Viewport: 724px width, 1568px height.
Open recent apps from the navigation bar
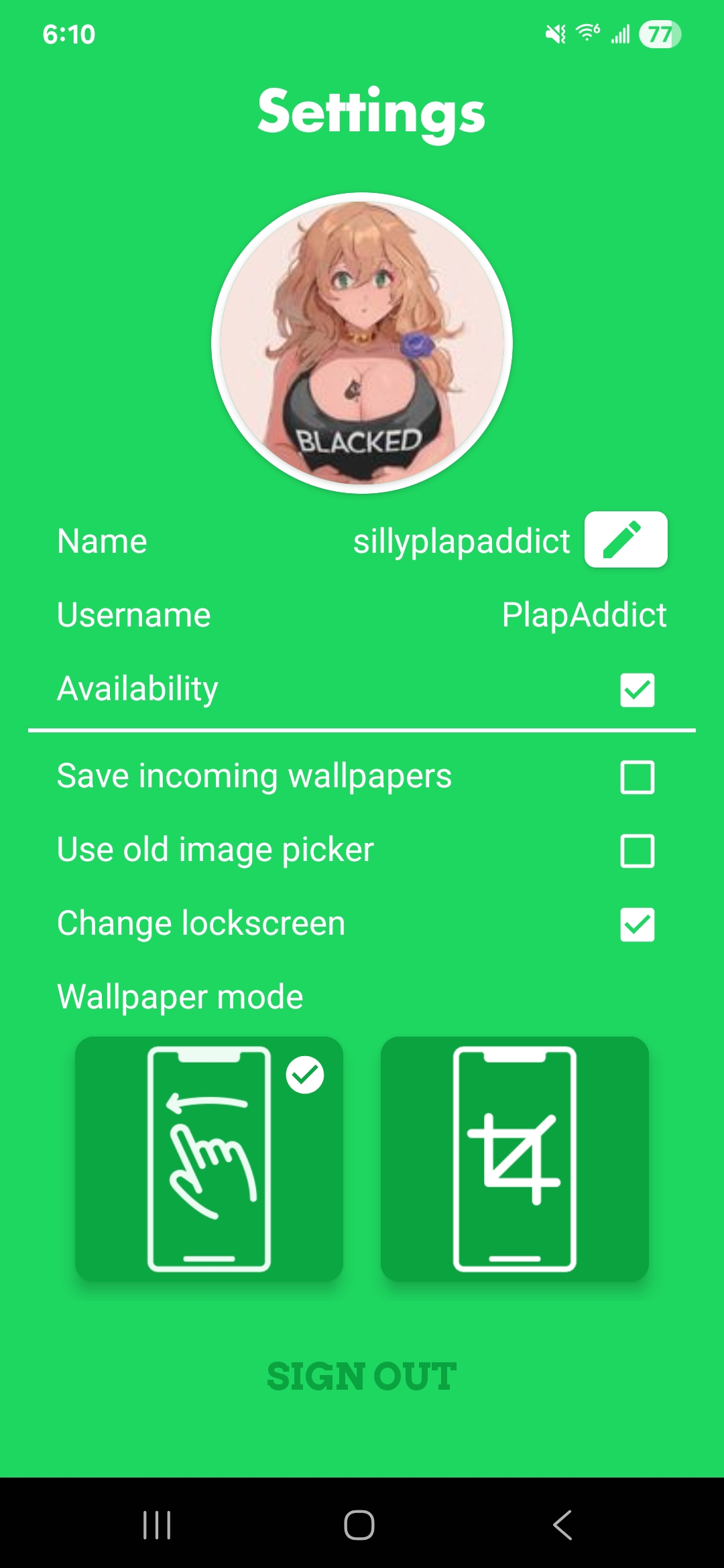tap(157, 1525)
